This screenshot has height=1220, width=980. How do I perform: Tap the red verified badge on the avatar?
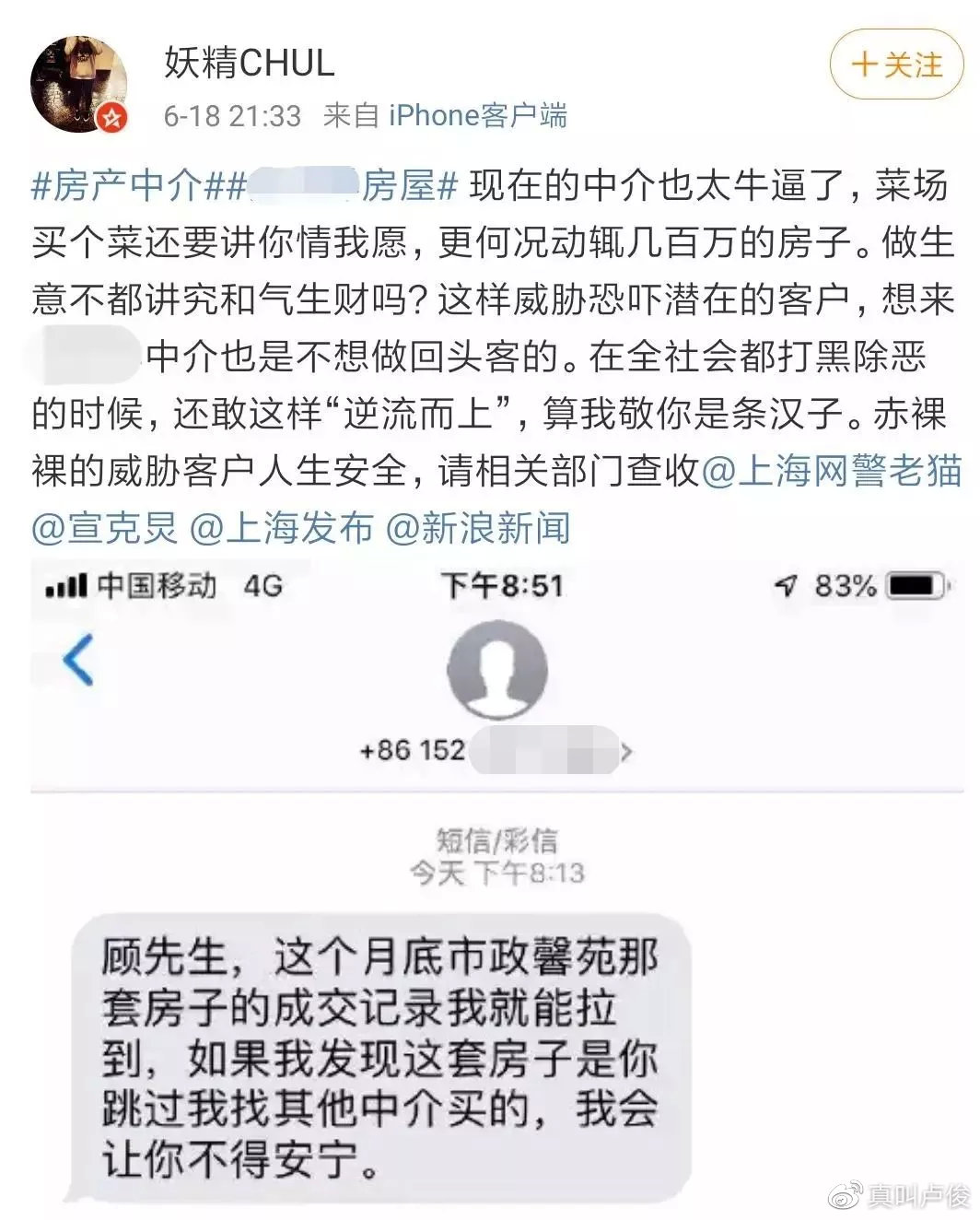pyautogui.click(x=112, y=118)
